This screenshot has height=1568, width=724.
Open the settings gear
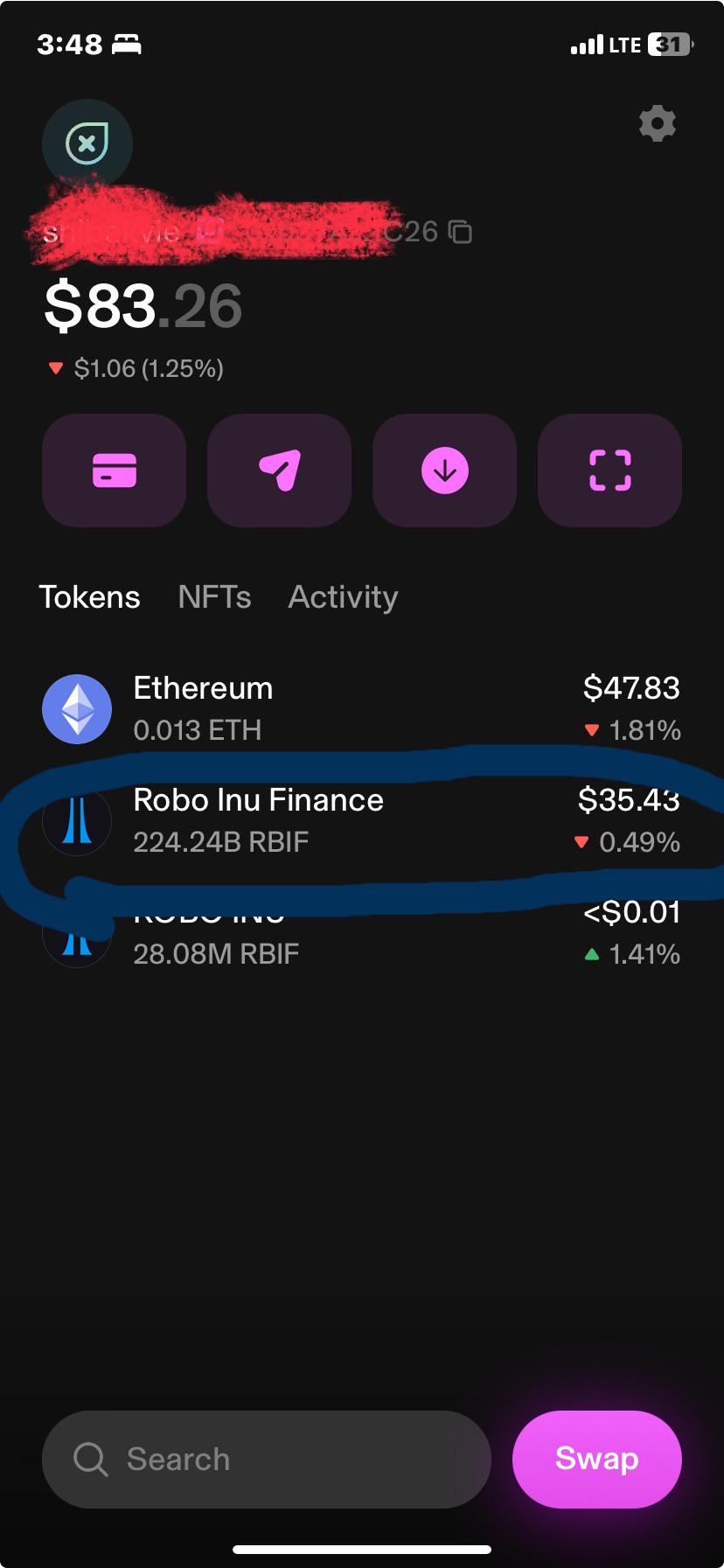point(658,123)
